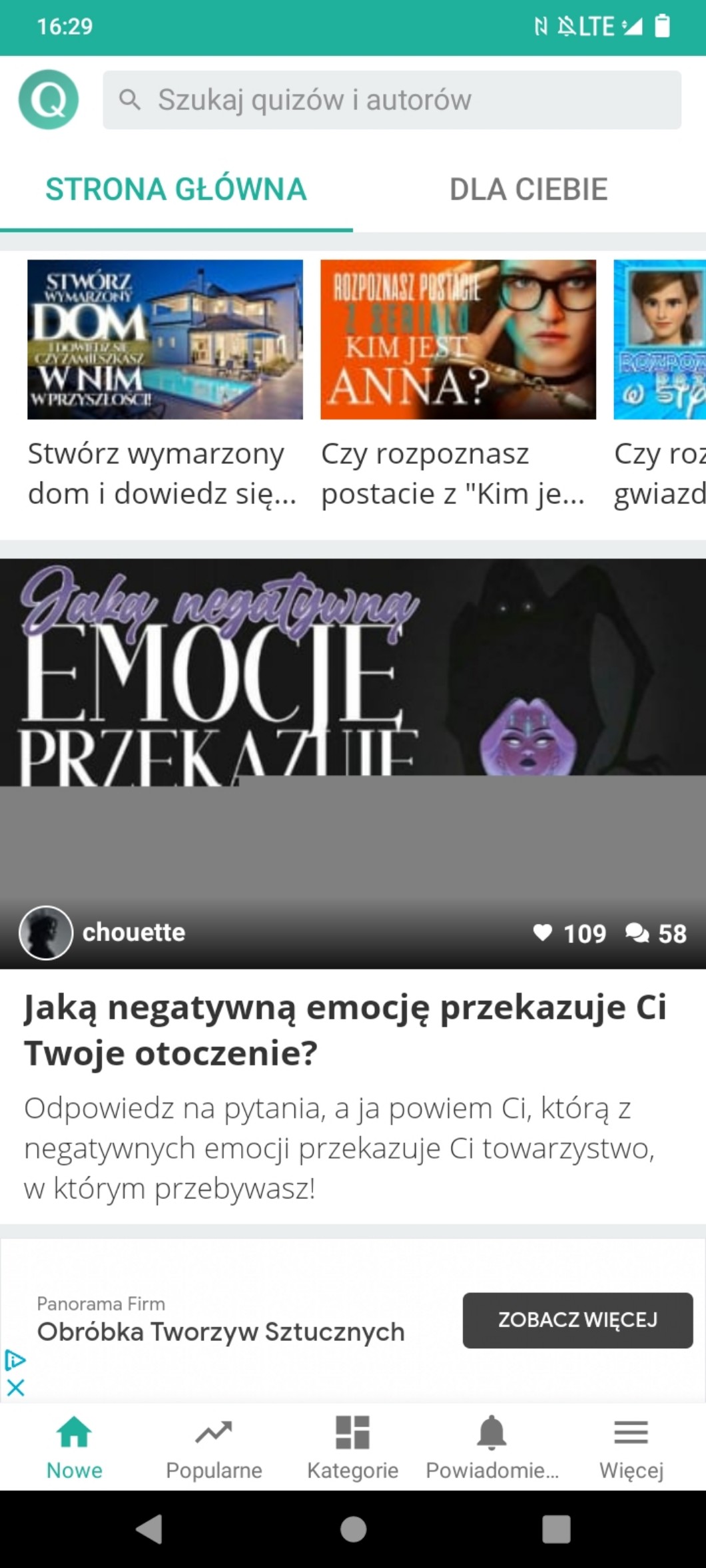
Task: Tap the app logo icon
Action: click(49, 100)
